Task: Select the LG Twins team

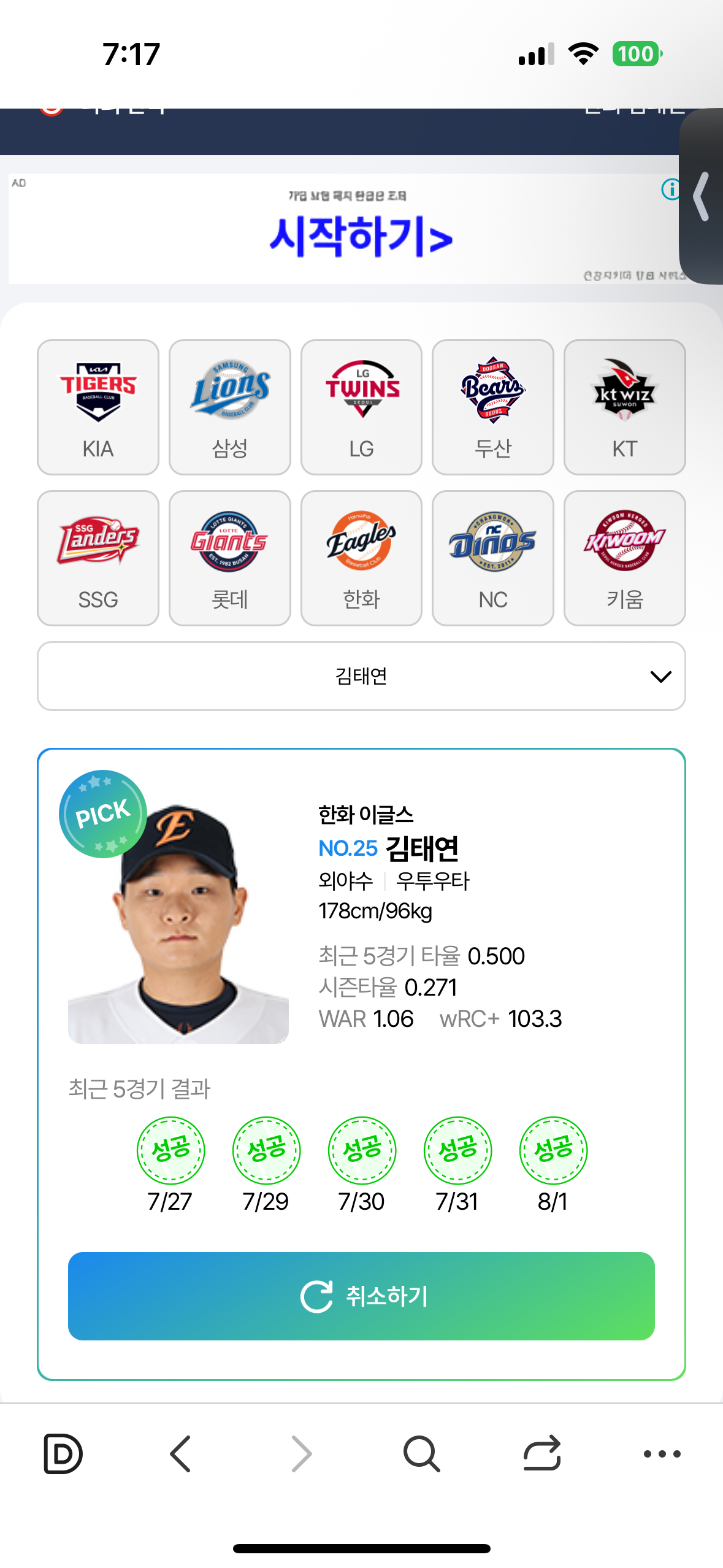Action: 361,407
